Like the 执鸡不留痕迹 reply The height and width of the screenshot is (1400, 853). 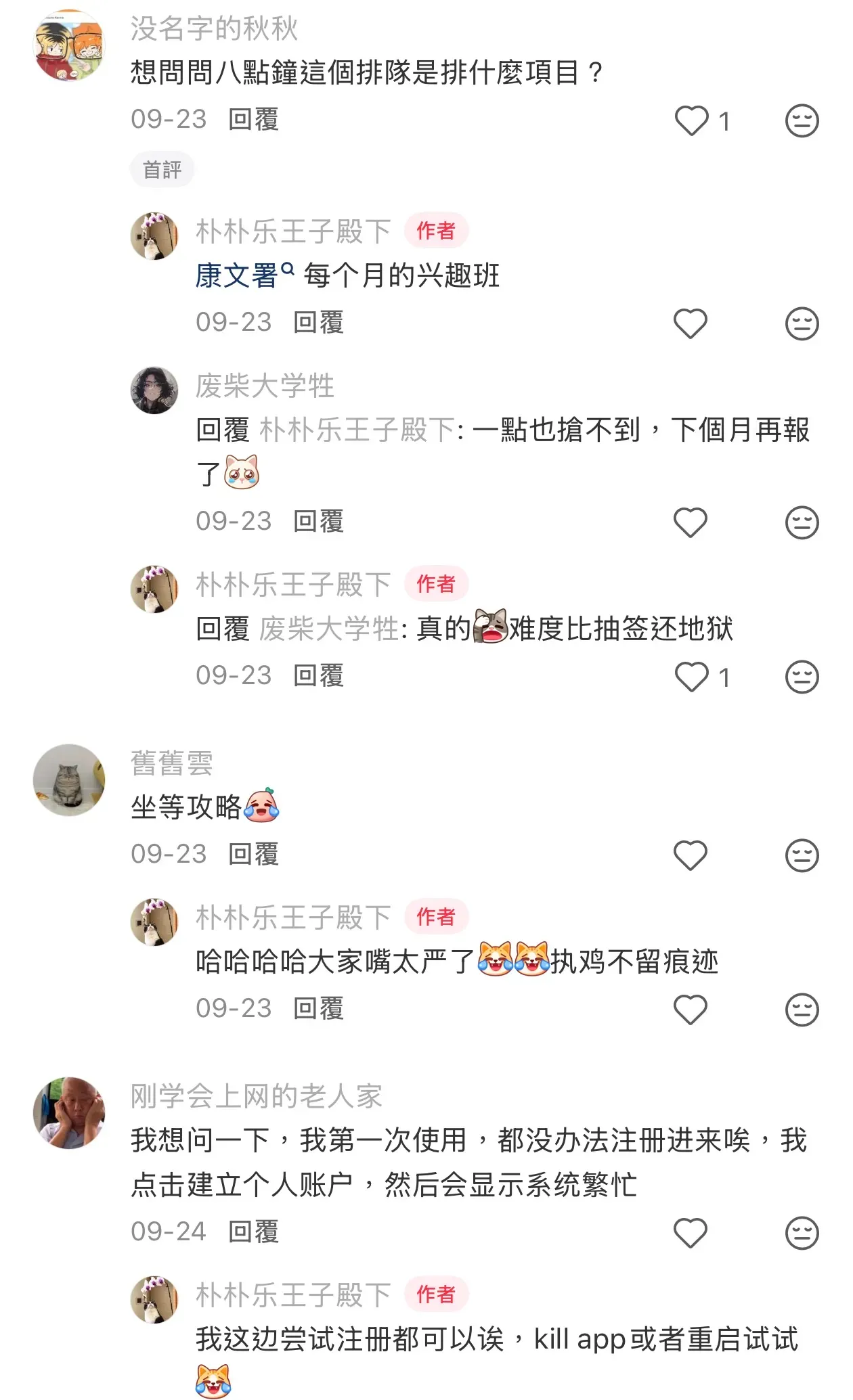[x=690, y=1010]
